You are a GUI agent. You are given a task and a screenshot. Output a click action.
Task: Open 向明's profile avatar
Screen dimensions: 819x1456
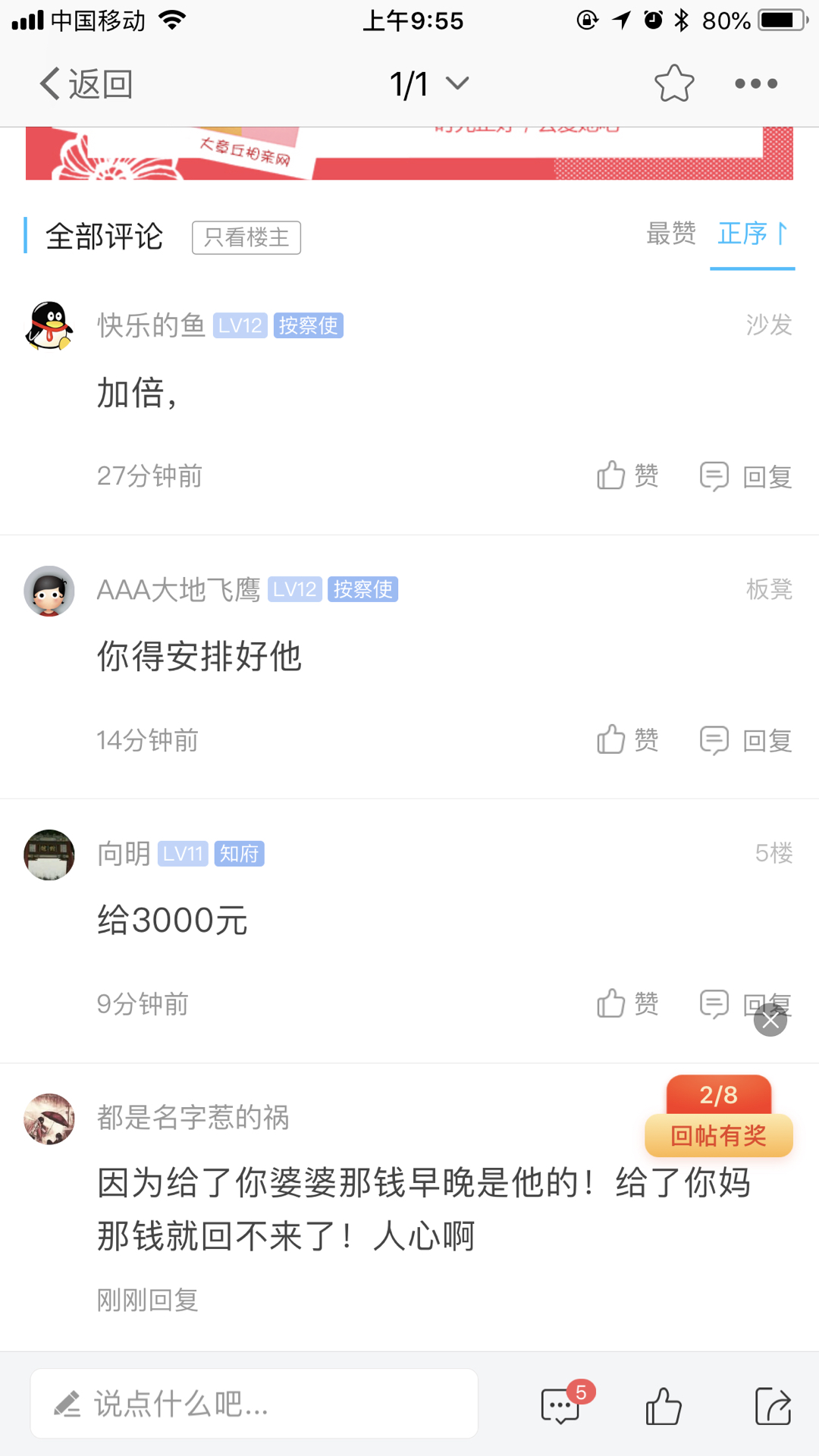pyautogui.click(x=49, y=855)
